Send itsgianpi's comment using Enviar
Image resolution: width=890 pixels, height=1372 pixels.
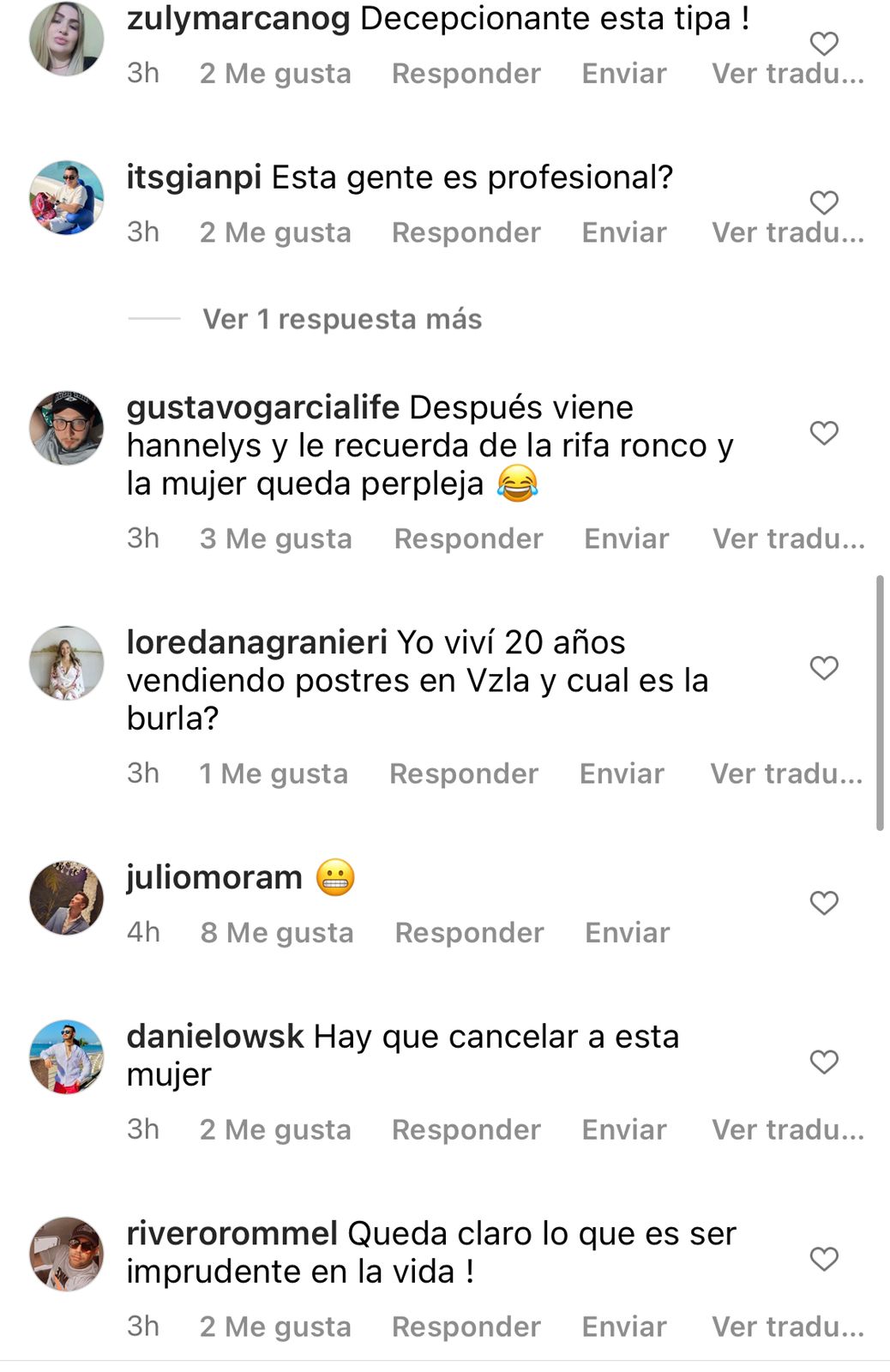point(623,232)
